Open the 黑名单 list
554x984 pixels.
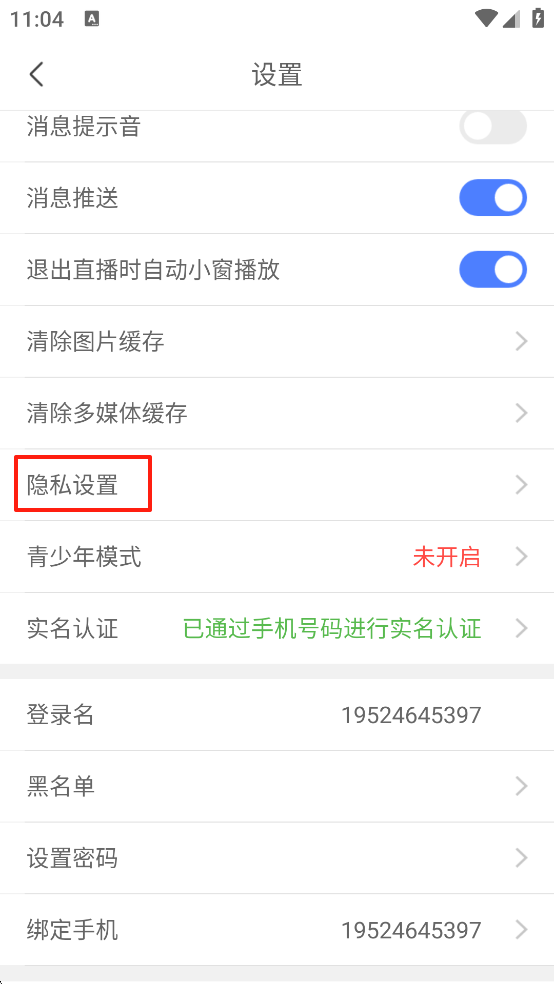click(277, 786)
